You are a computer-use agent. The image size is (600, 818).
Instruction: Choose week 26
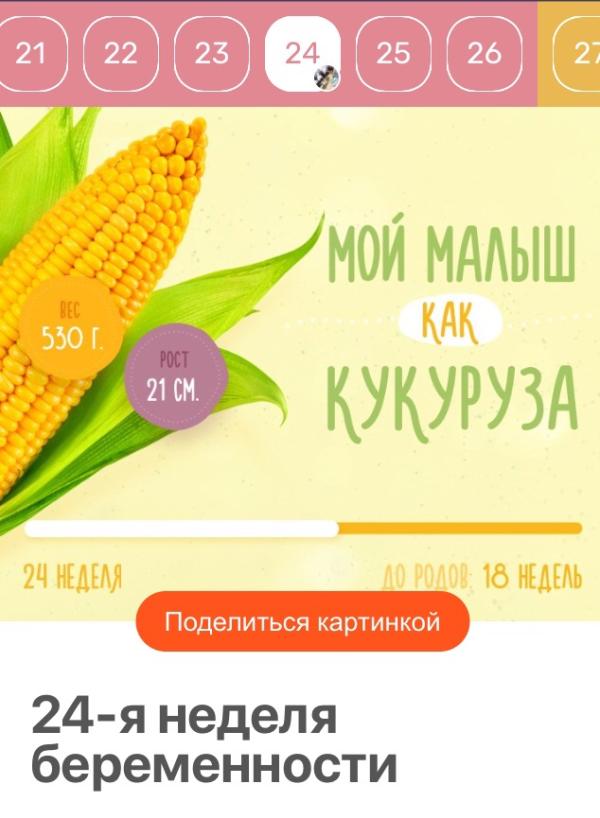(x=485, y=54)
